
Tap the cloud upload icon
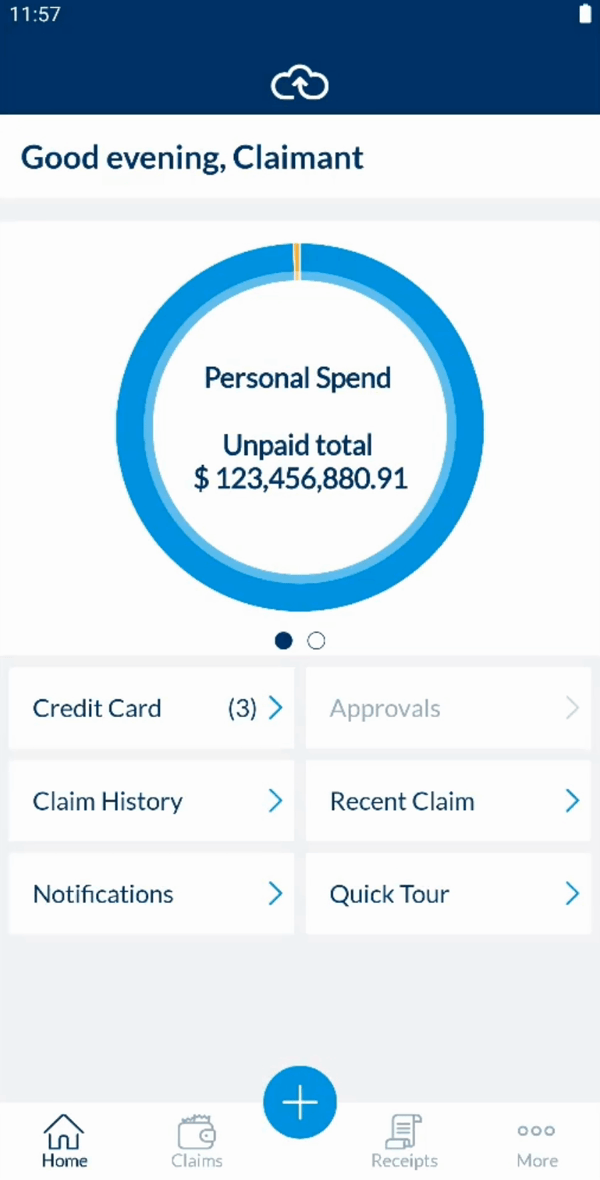[x=300, y=86]
